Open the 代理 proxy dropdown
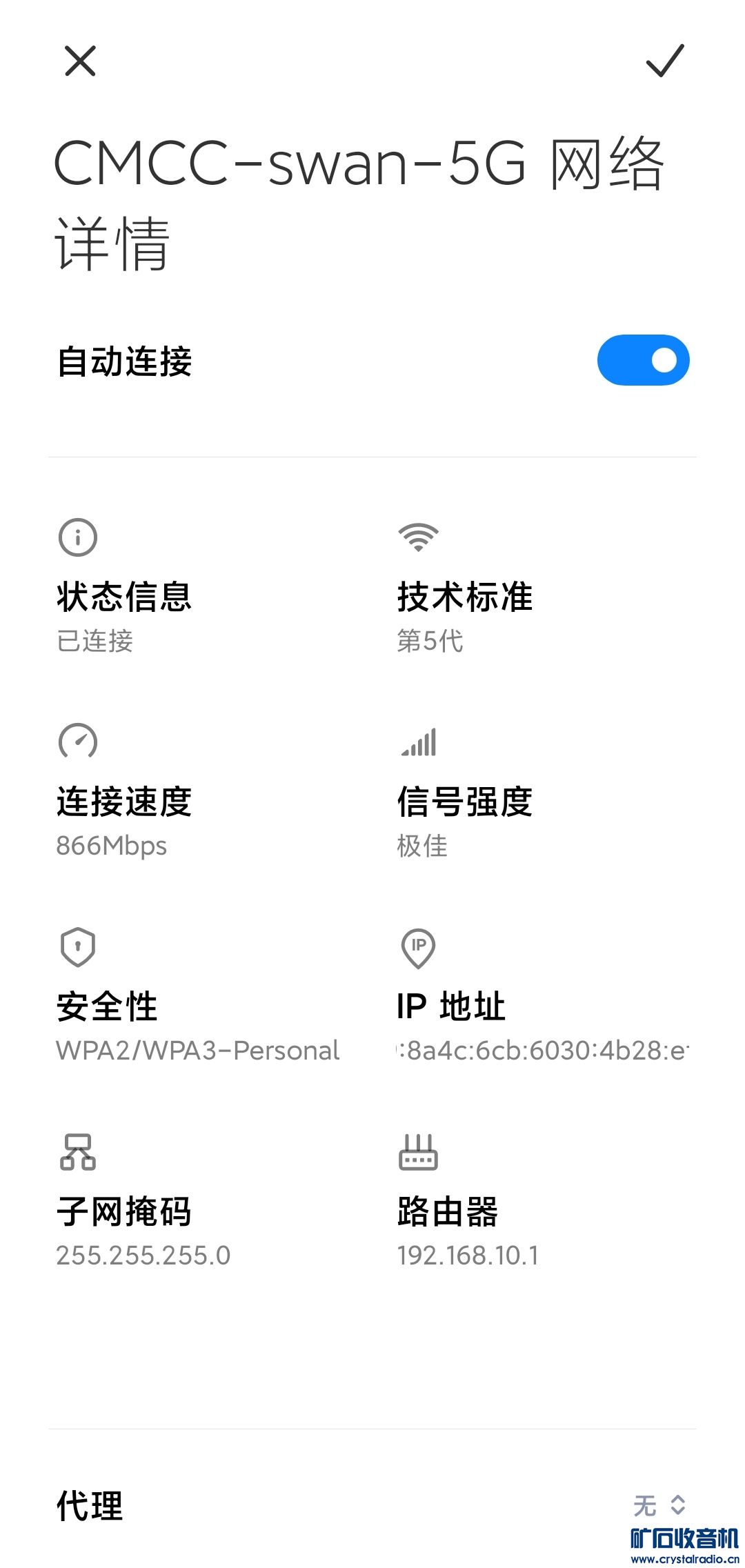 click(x=659, y=1505)
